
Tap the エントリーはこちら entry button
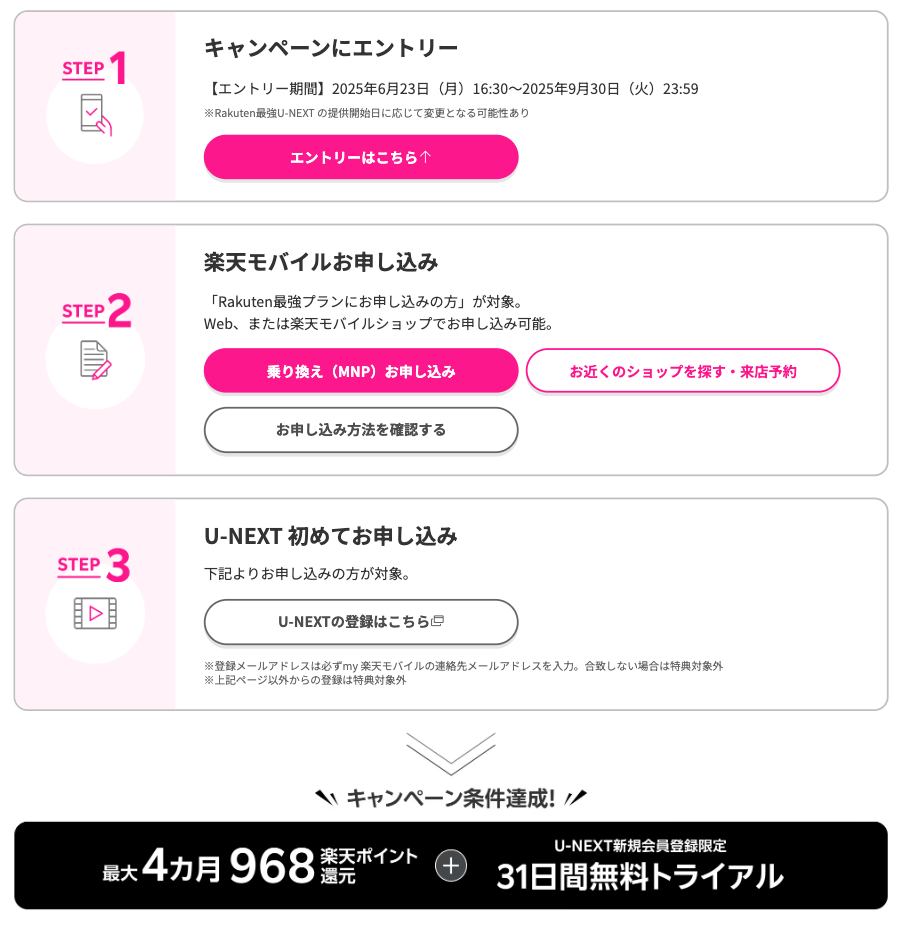click(x=361, y=157)
